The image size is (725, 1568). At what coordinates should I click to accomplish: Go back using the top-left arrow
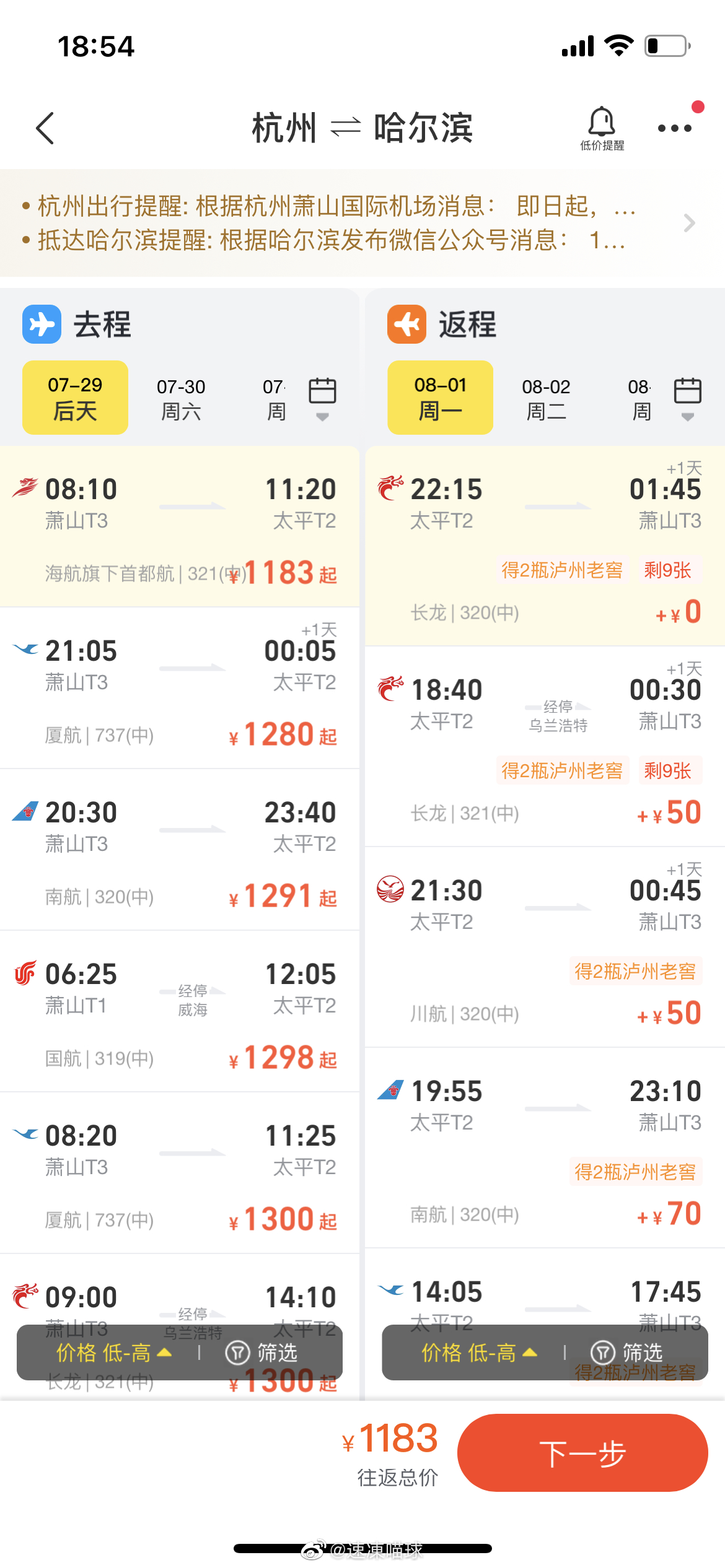coord(45,128)
